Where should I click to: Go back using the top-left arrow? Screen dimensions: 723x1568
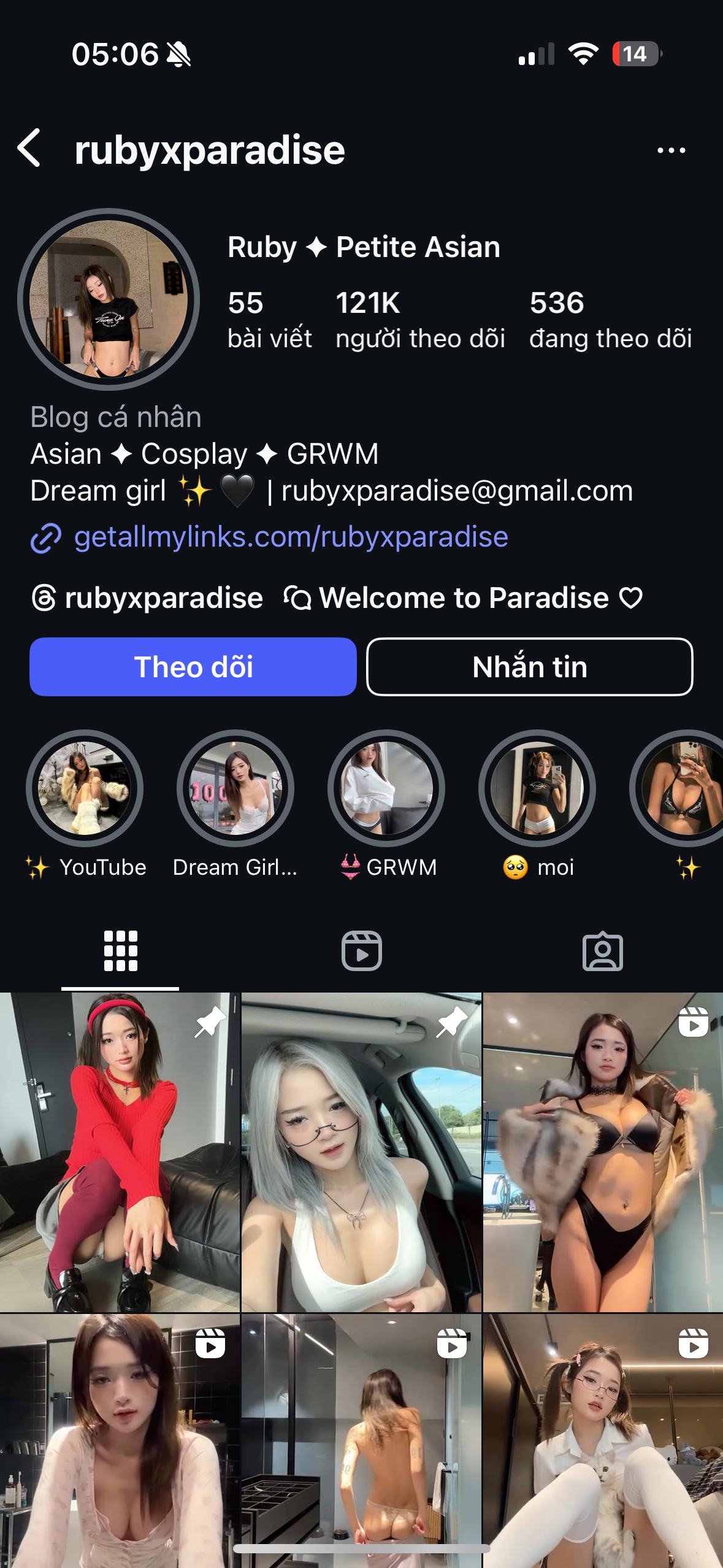pos(29,148)
